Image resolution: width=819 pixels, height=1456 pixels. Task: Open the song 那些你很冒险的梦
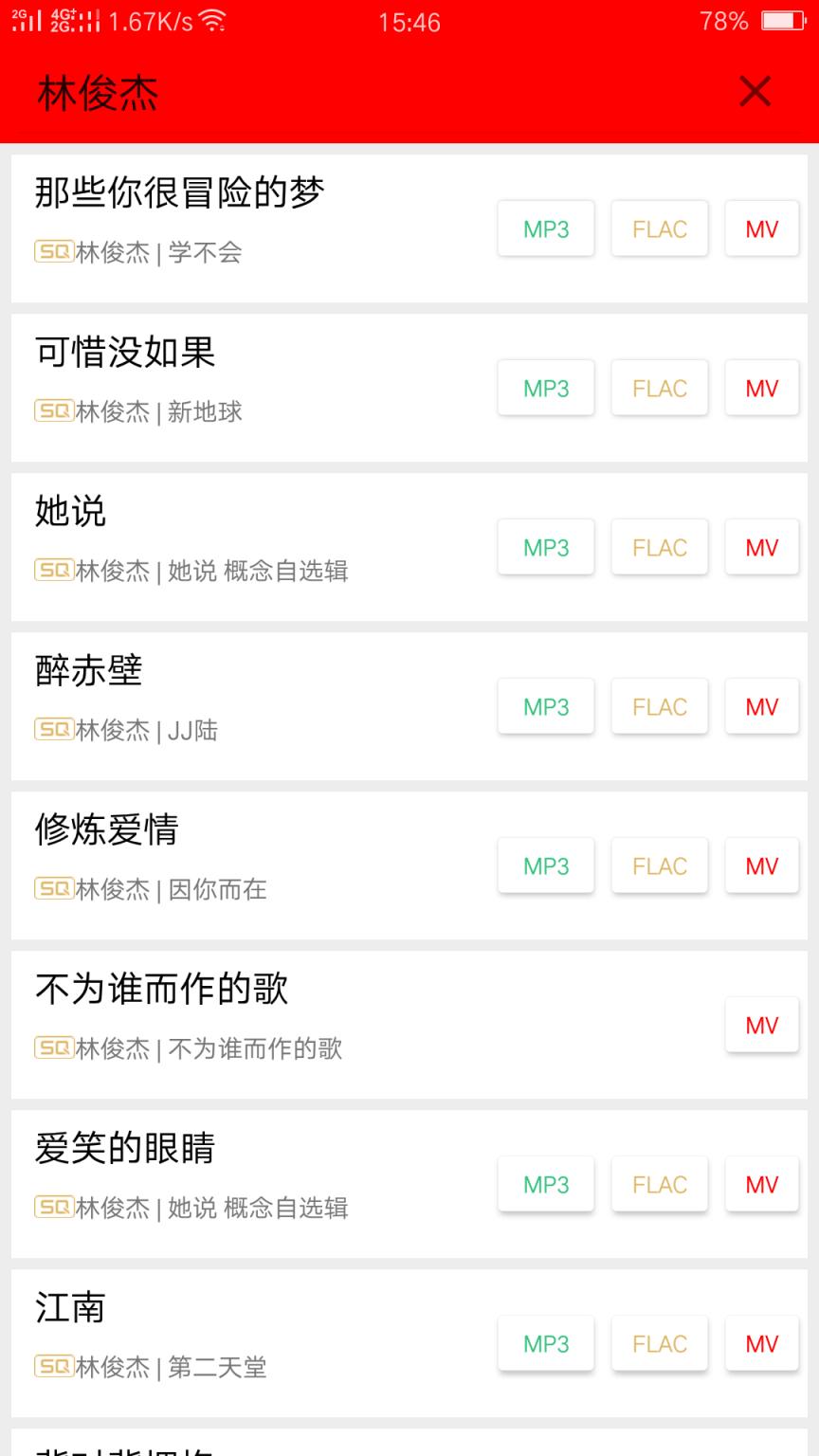pos(180,193)
